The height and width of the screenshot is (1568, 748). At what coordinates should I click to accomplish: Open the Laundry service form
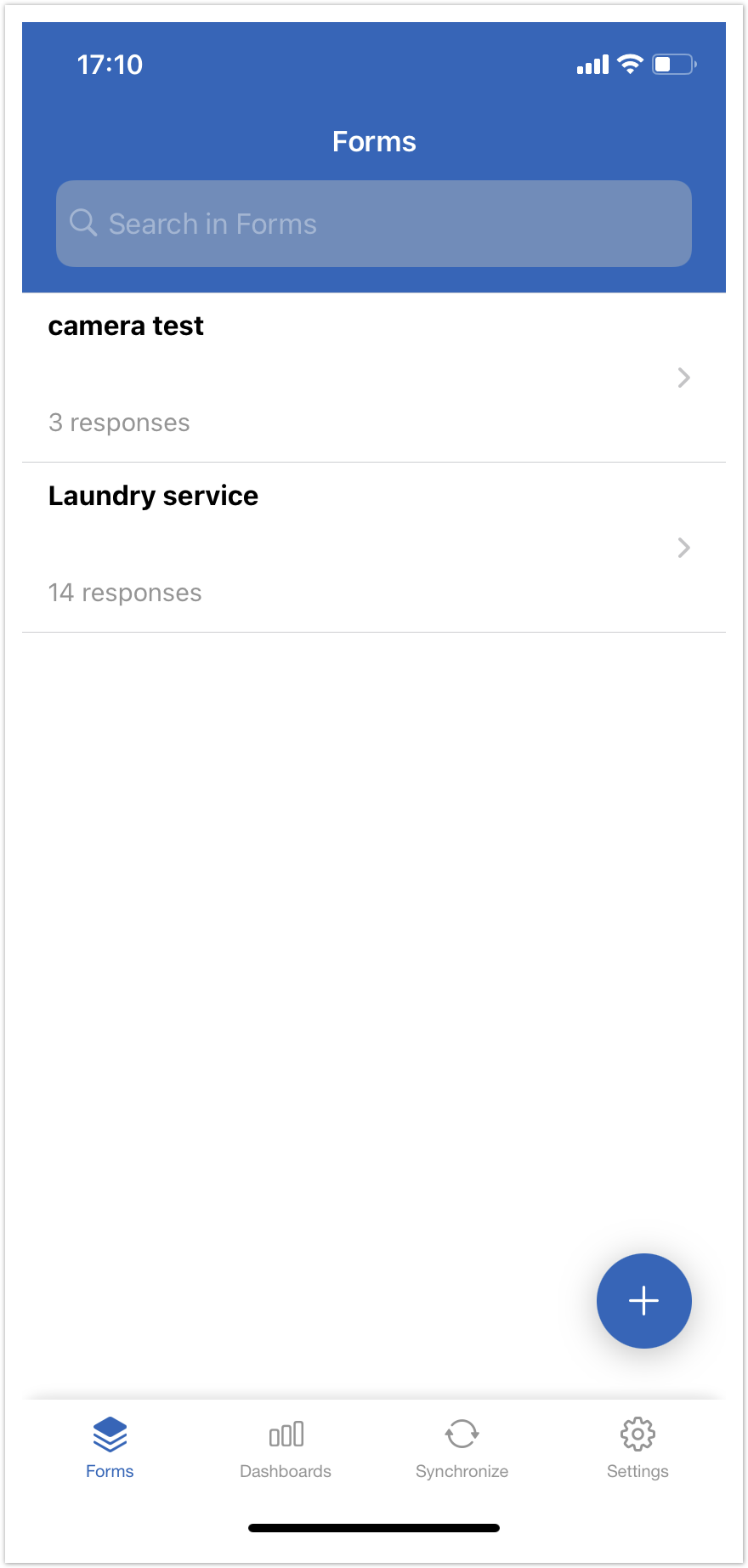(374, 547)
